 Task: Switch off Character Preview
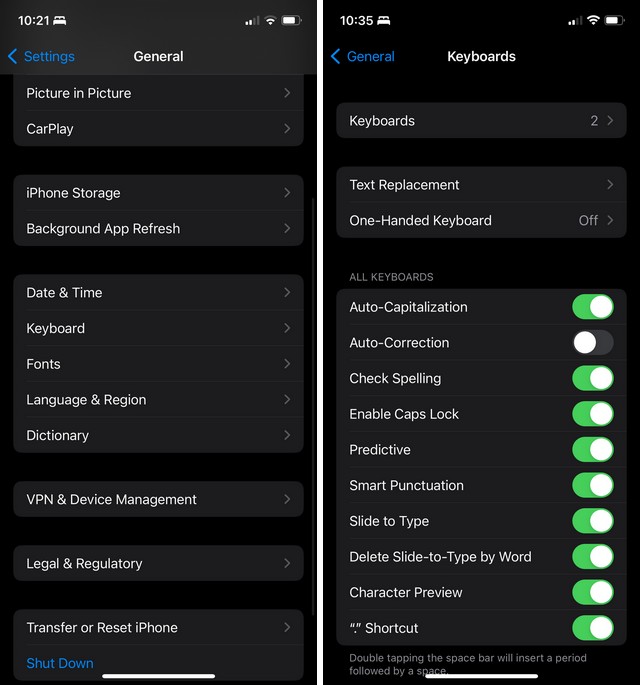(x=592, y=592)
